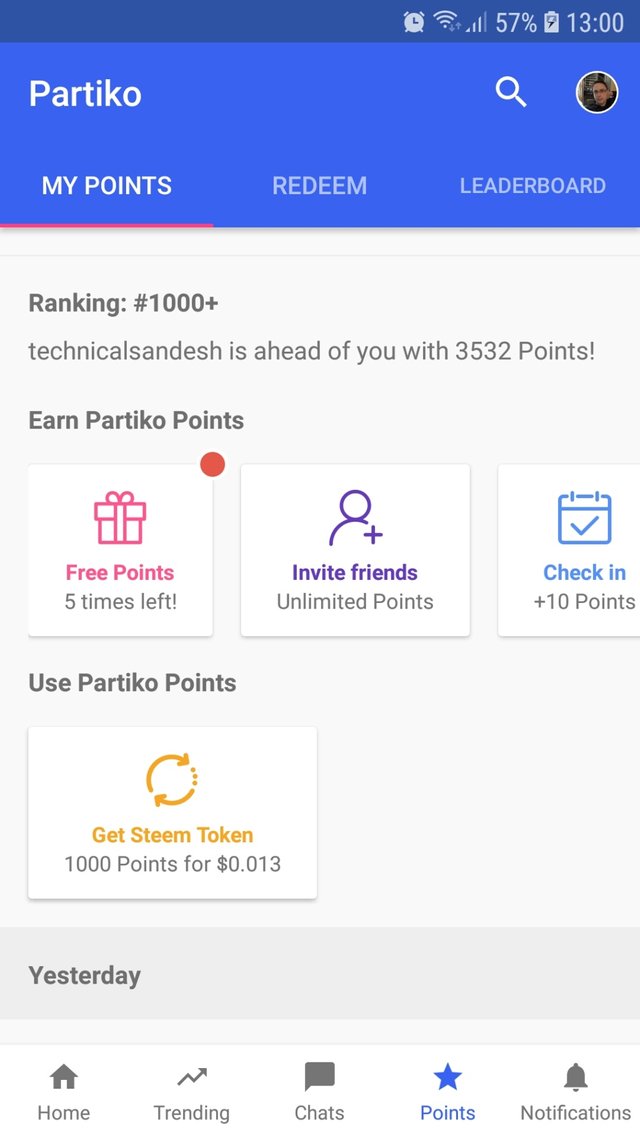Open the Notifications tab
Viewport: 640px width, 1138px height.
[x=575, y=1092]
